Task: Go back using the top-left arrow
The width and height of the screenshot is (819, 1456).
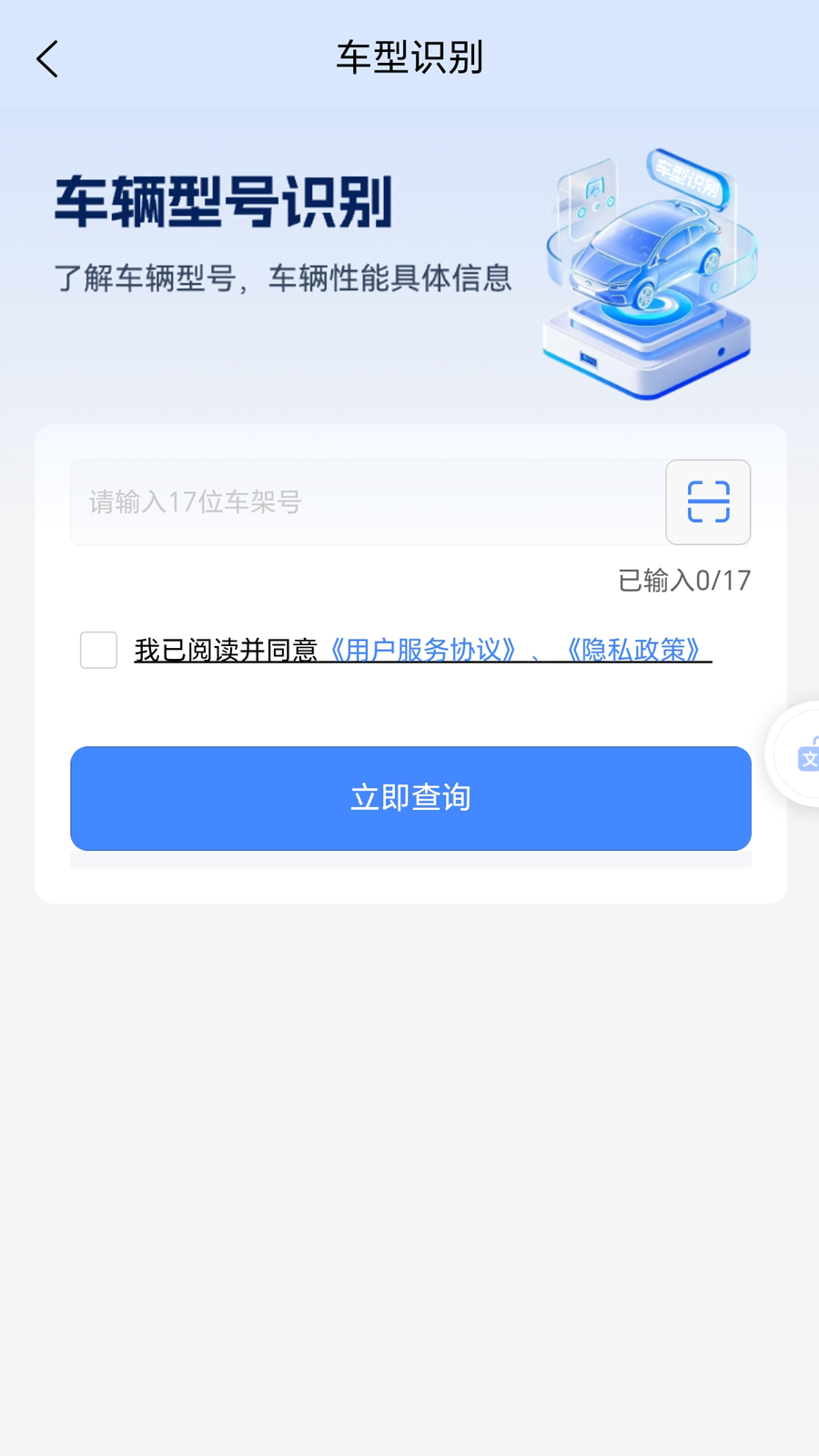Action: coord(47,59)
